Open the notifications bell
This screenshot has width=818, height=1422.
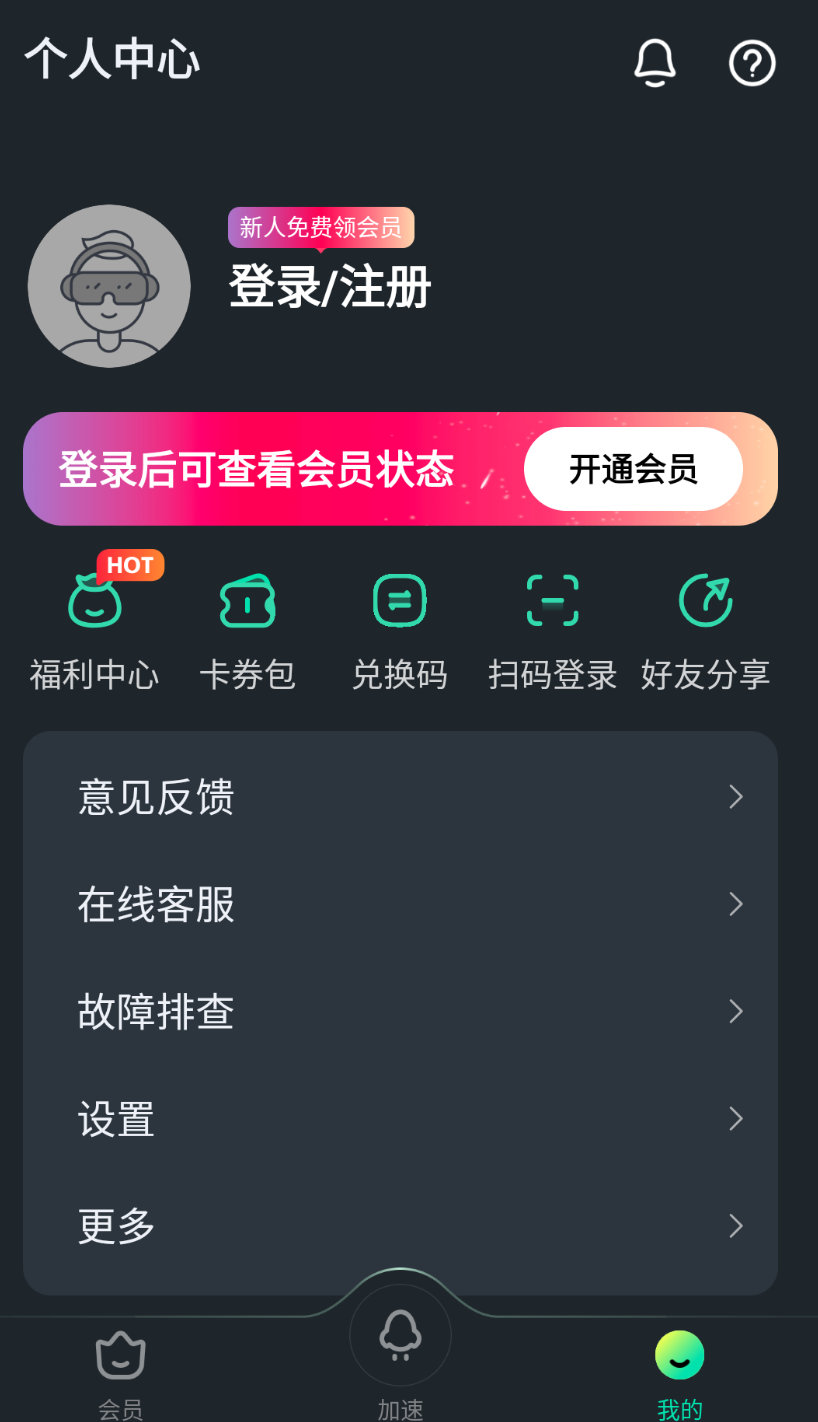pos(655,62)
